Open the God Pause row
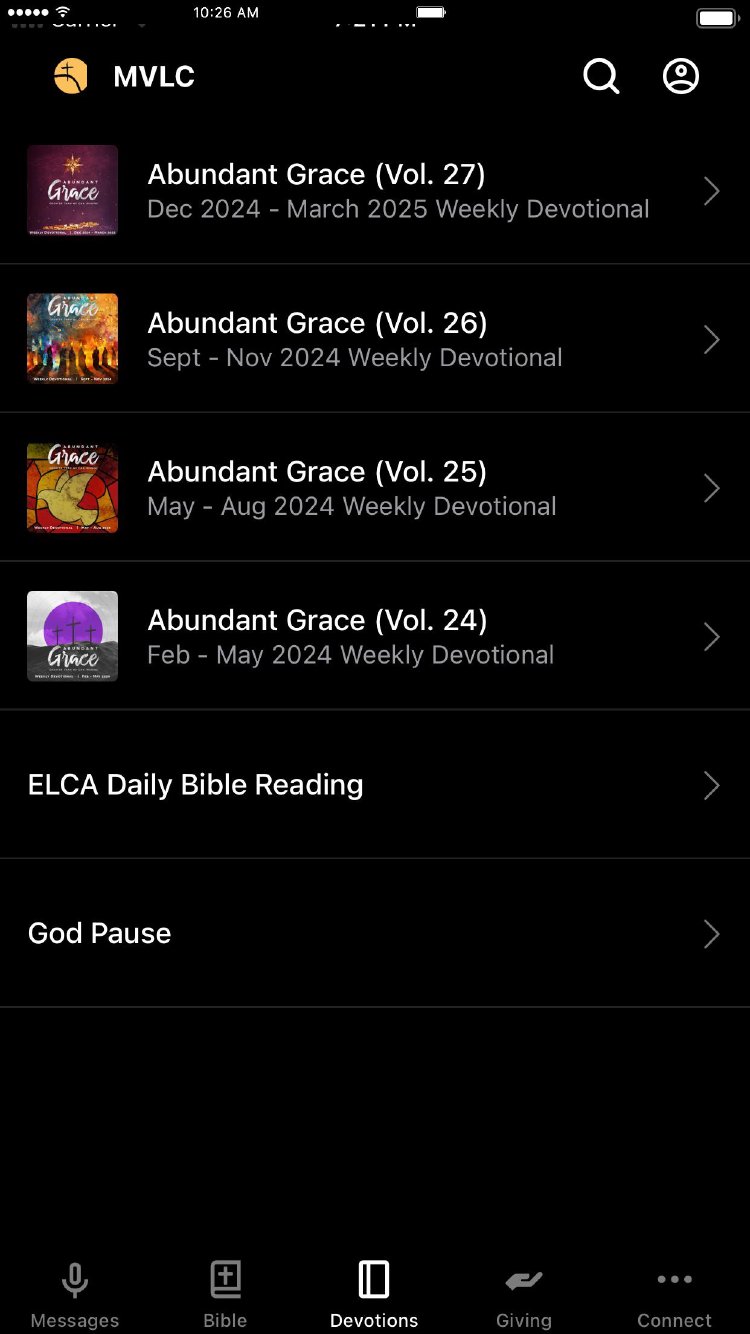The width and height of the screenshot is (750, 1334). tap(375, 933)
